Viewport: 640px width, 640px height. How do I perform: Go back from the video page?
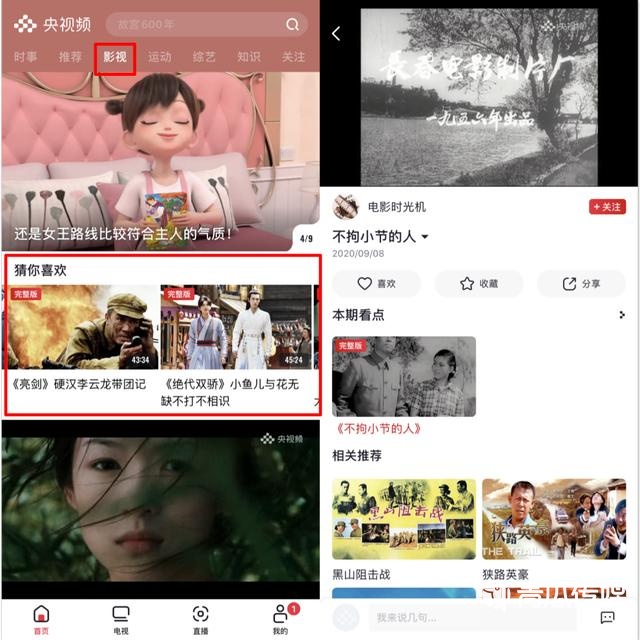pos(336,34)
